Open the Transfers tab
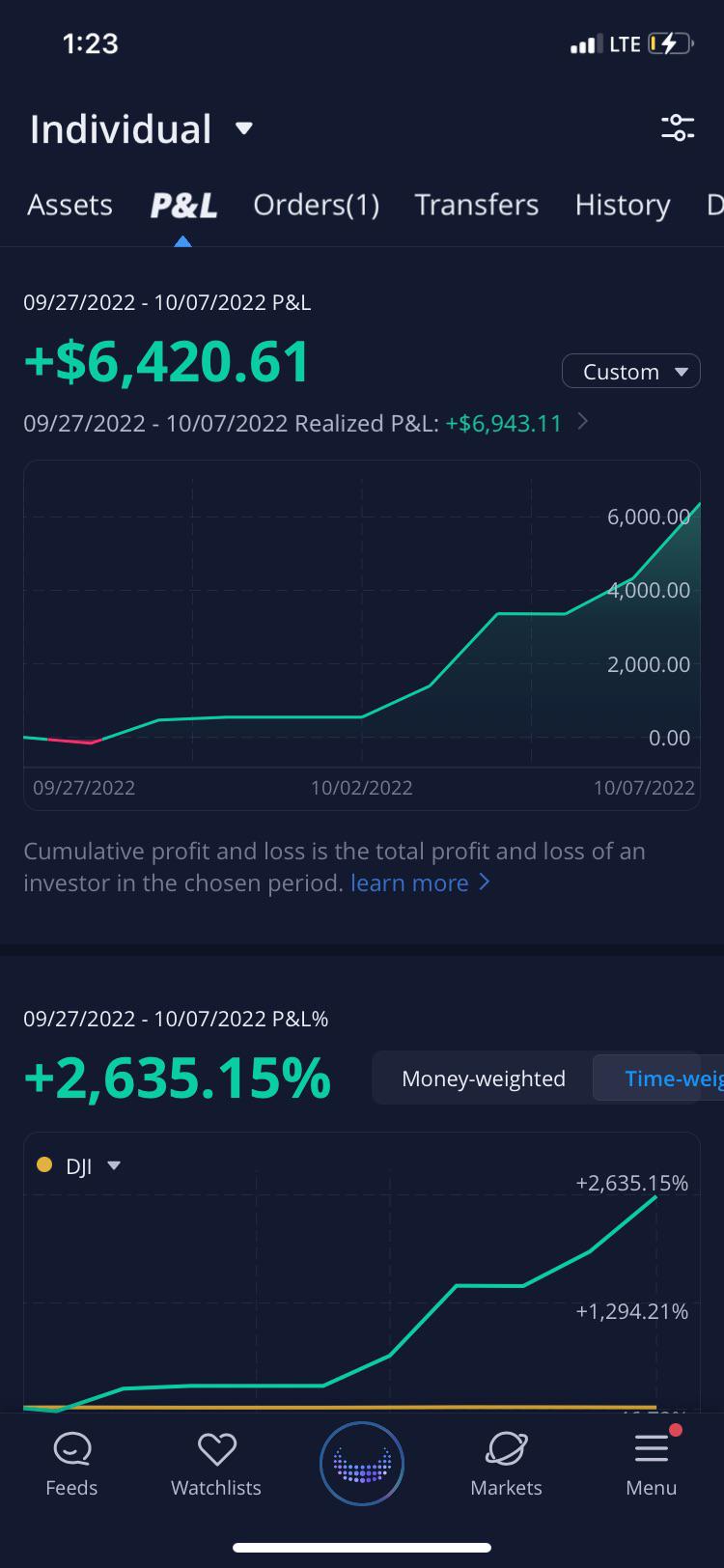This screenshot has width=724, height=1568. tap(476, 205)
